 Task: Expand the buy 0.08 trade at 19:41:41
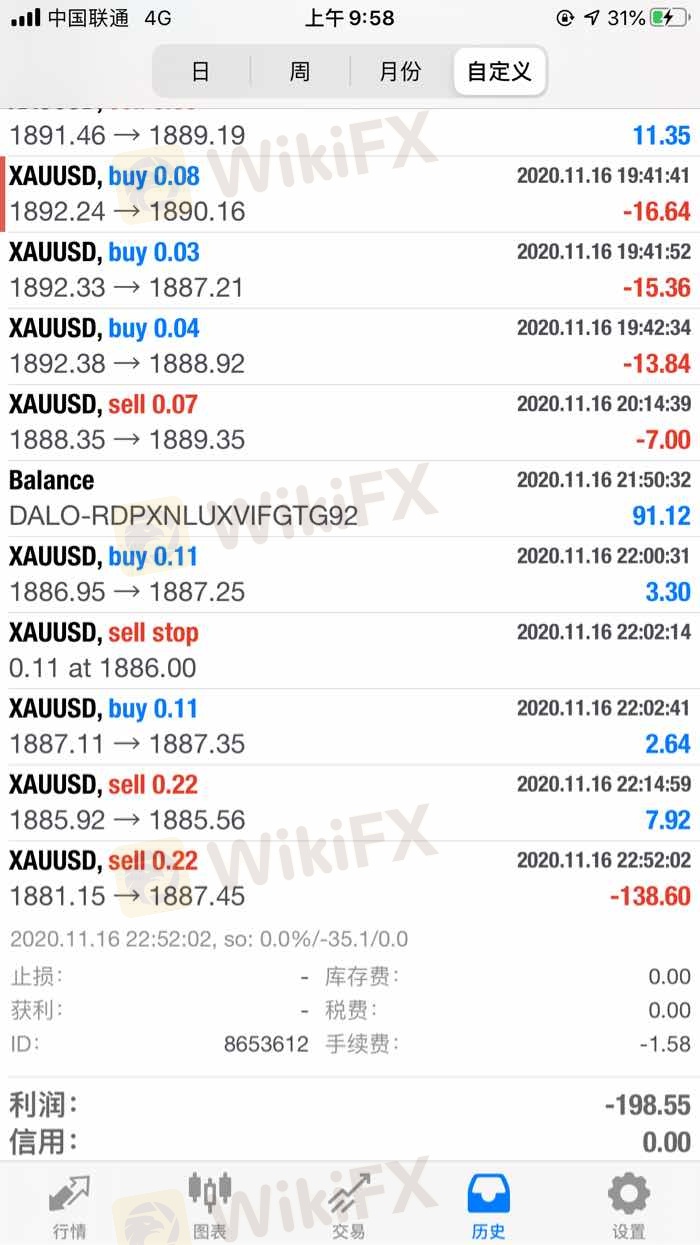click(x=350, y=194)
